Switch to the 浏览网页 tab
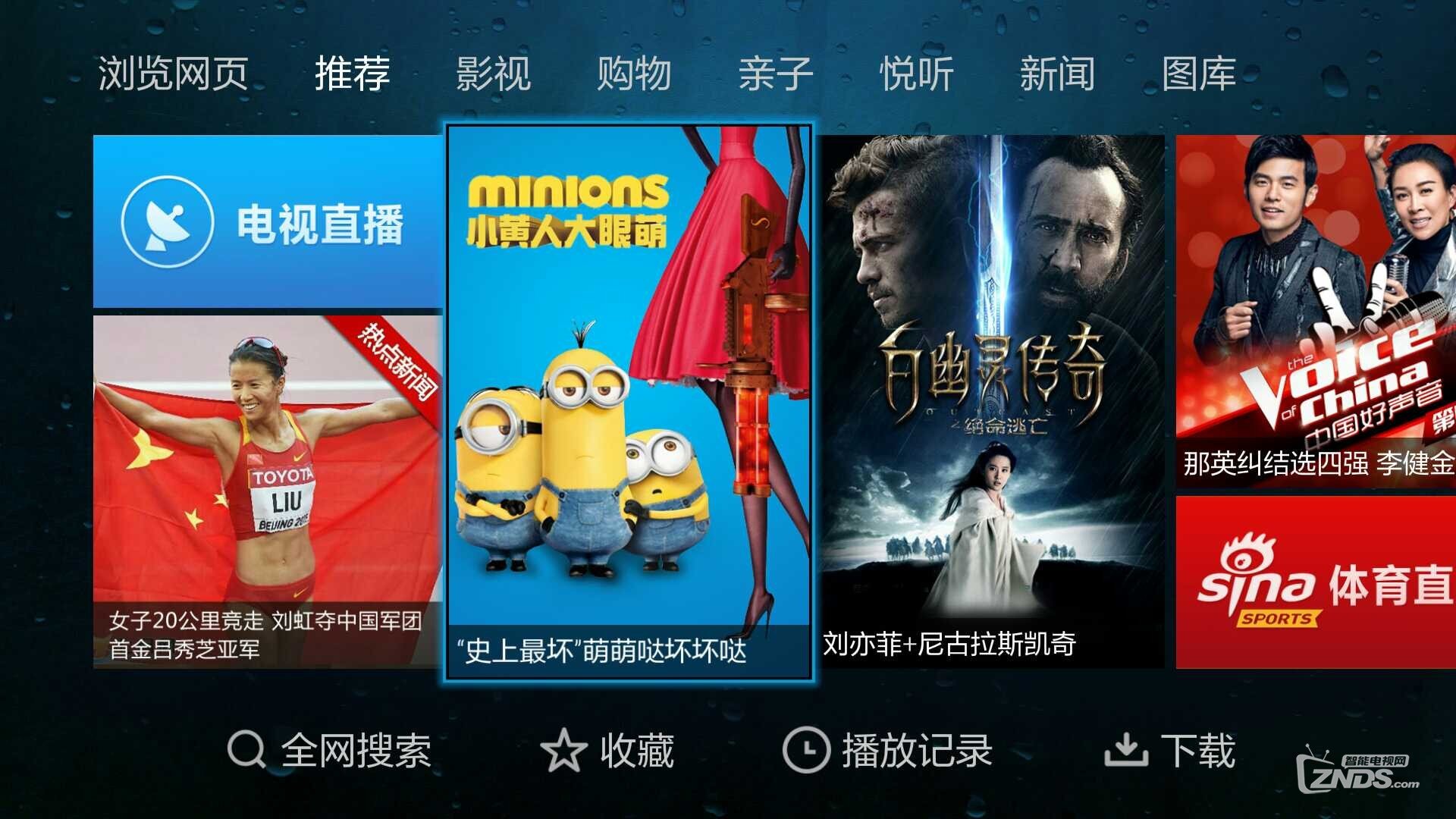 point(173,74)
